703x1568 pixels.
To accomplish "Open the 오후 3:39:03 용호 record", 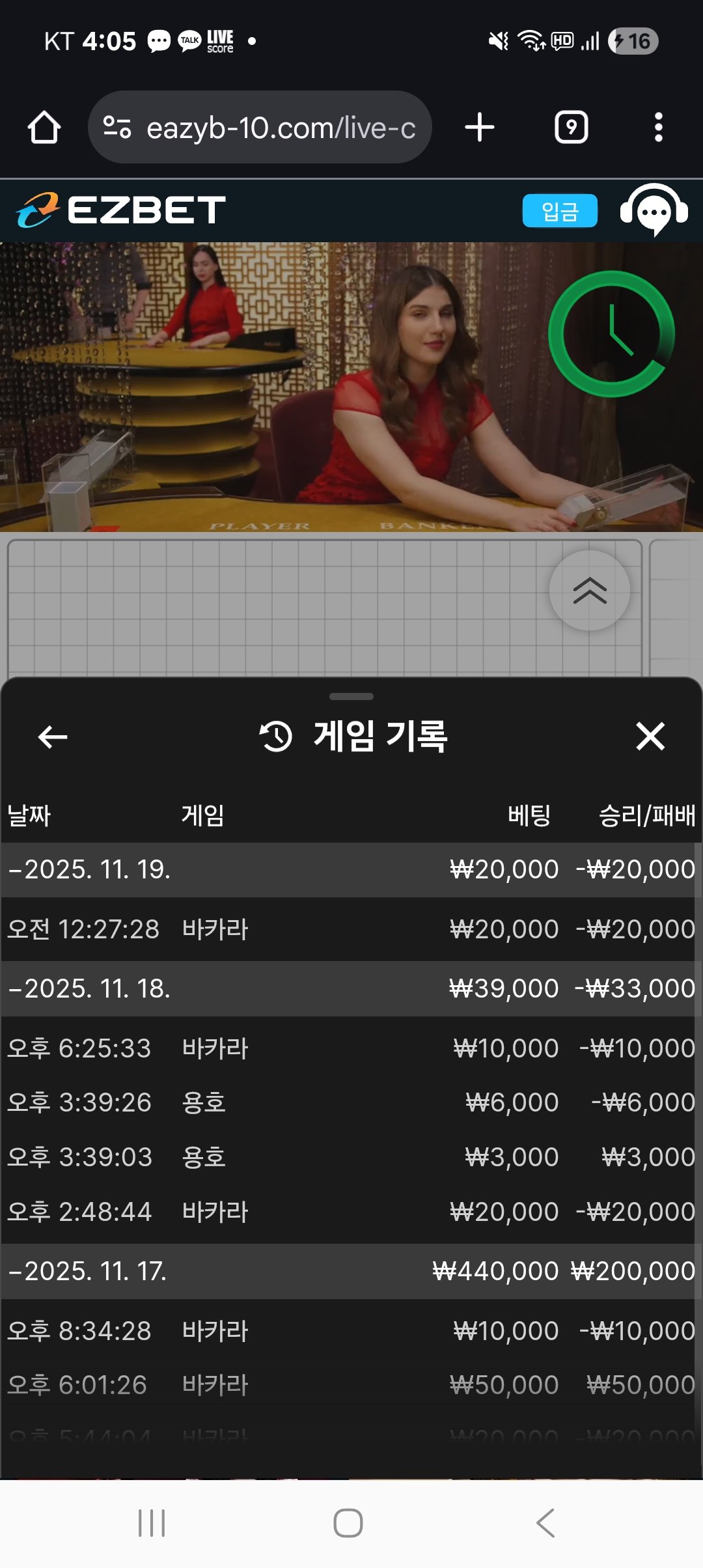I will [350, 1157].
